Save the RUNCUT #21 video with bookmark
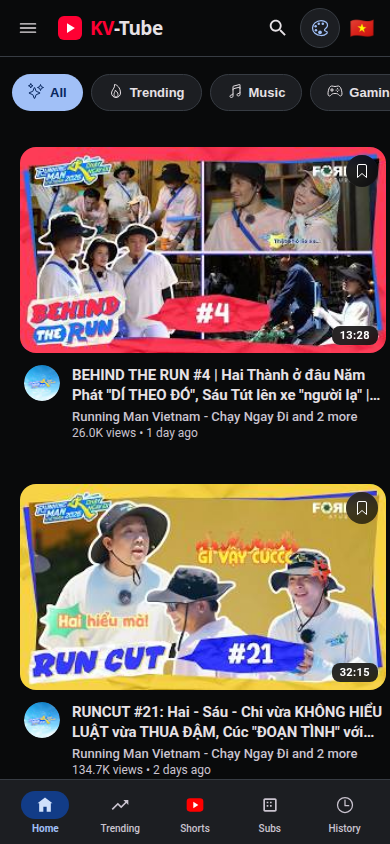 (x=362, y=508)
